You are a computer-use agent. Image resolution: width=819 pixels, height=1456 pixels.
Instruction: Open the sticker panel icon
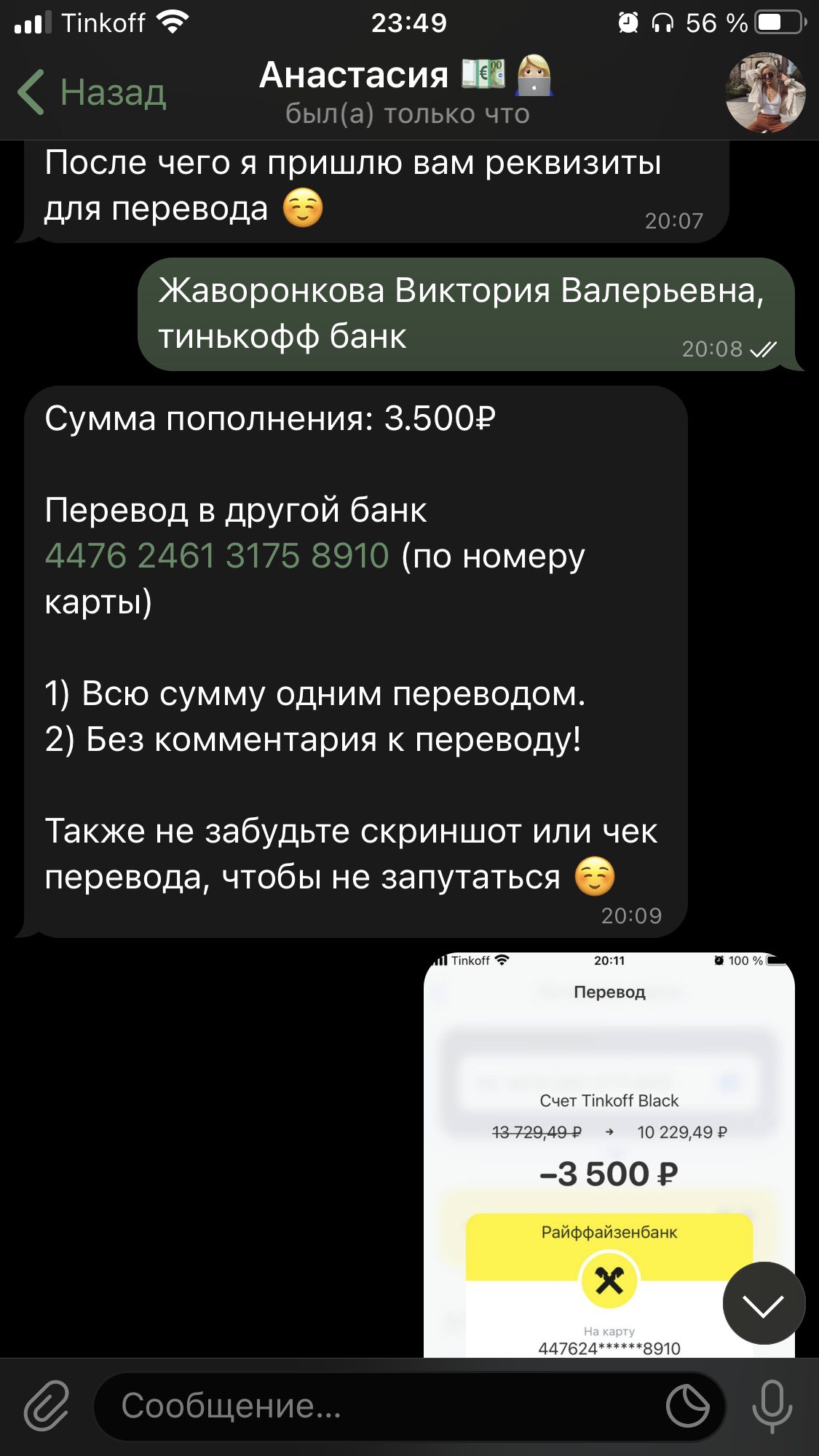pyautogui.click(x=687, y=1406)
